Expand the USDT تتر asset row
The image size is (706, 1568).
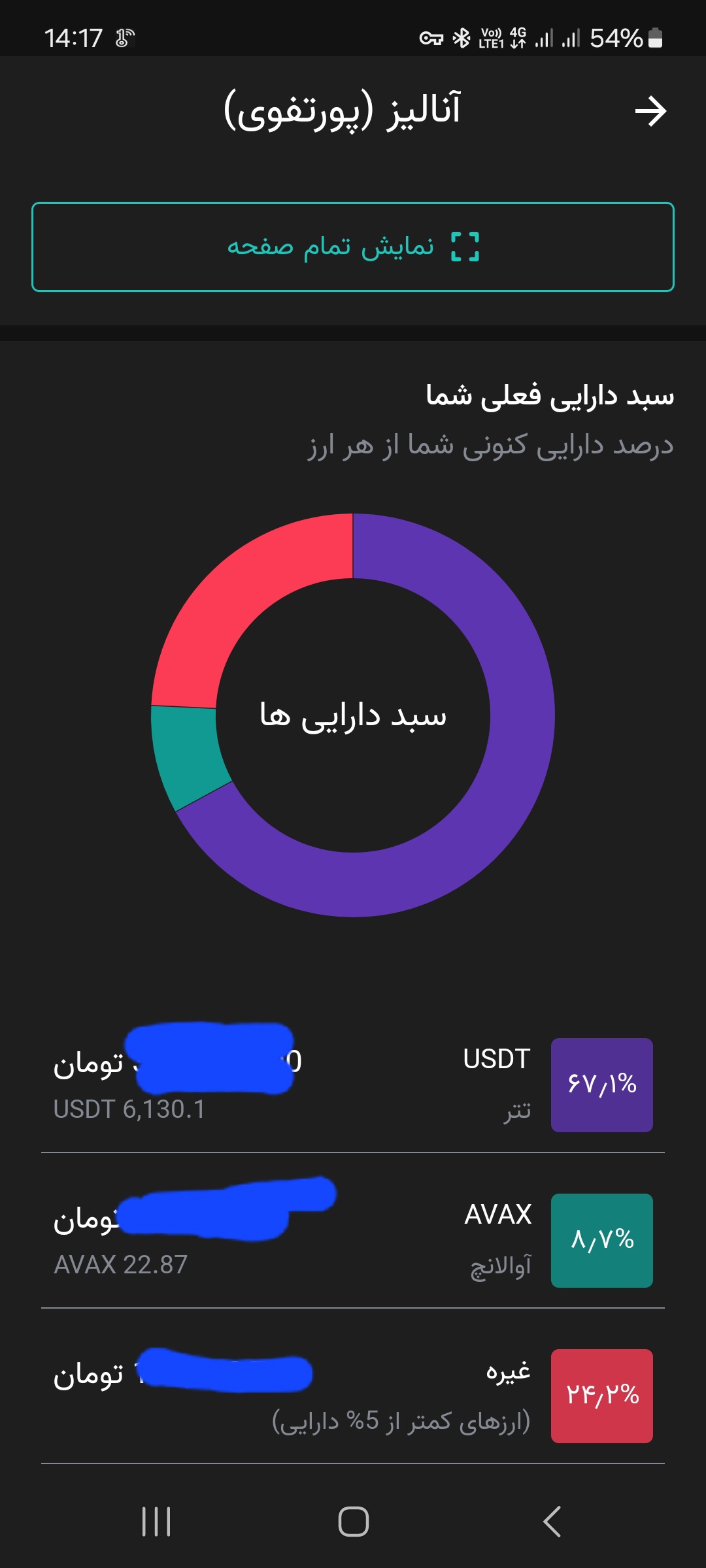353,1085
